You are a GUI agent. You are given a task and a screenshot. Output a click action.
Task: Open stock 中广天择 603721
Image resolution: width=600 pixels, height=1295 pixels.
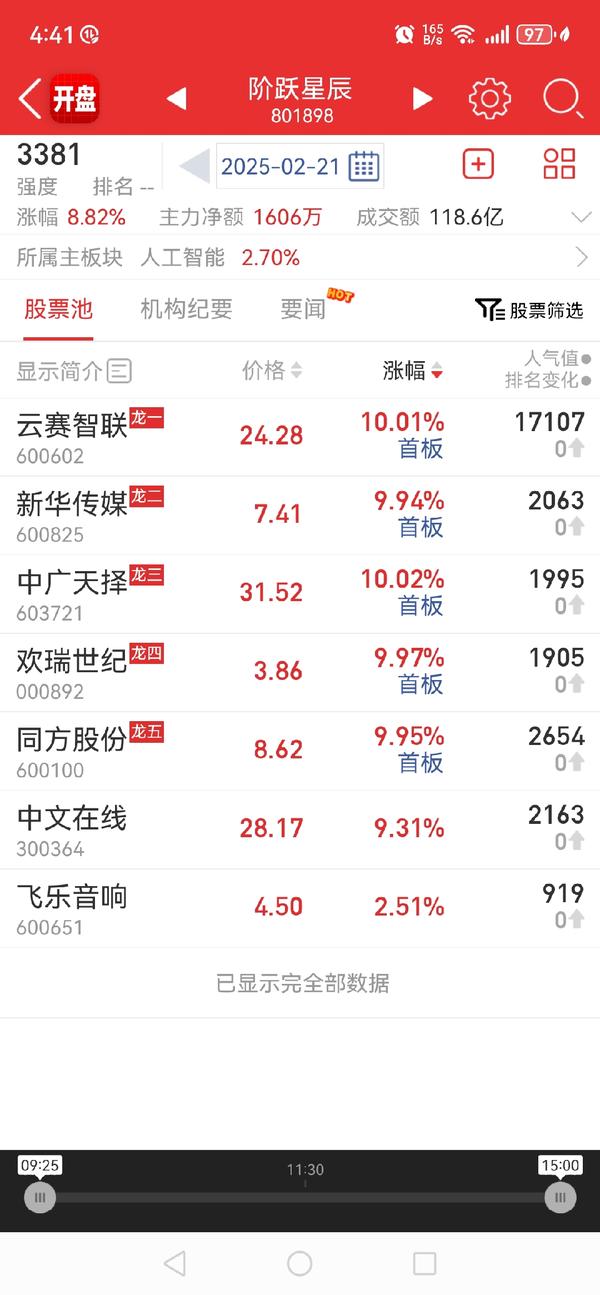point(300,594)
